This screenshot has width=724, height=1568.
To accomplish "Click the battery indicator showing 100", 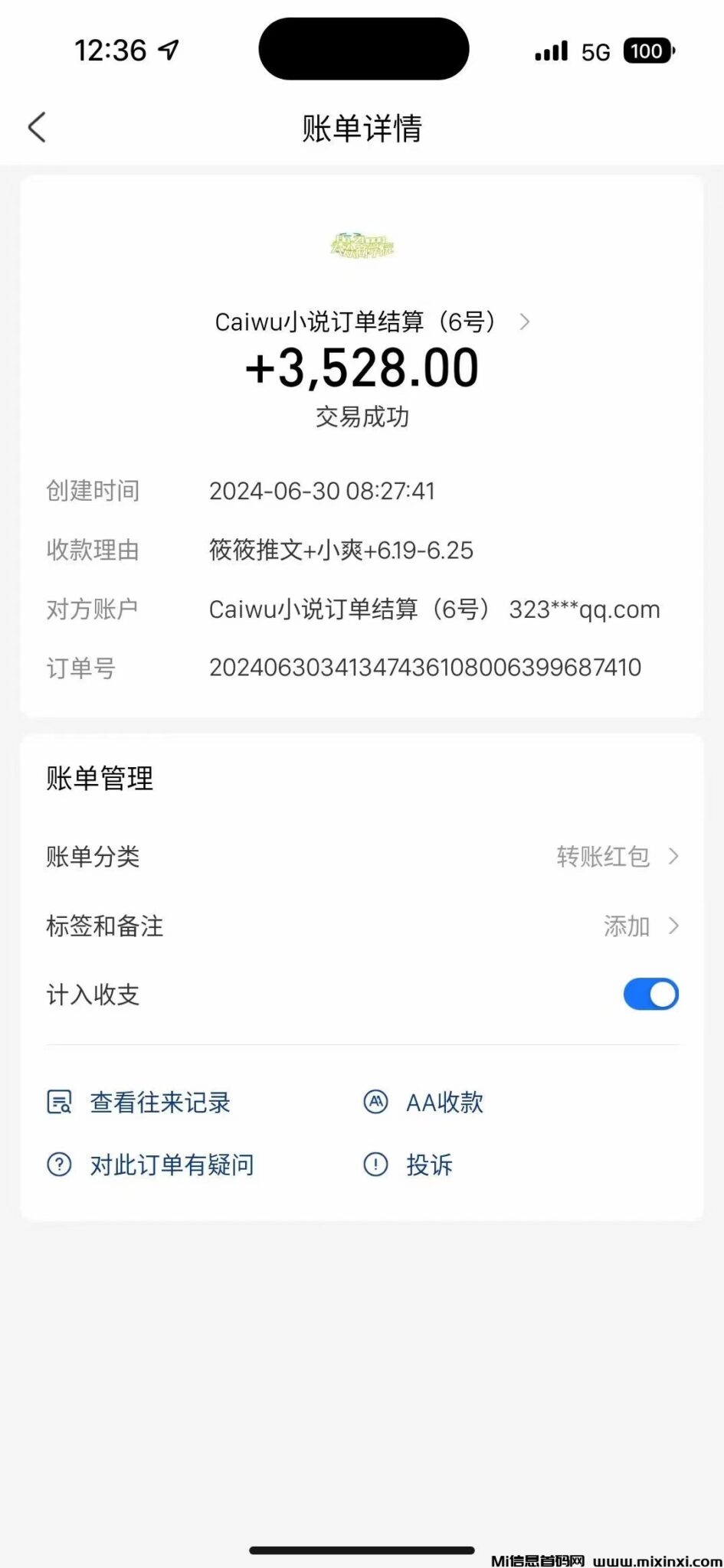I will pyautogui.click(x=647, y=51).
